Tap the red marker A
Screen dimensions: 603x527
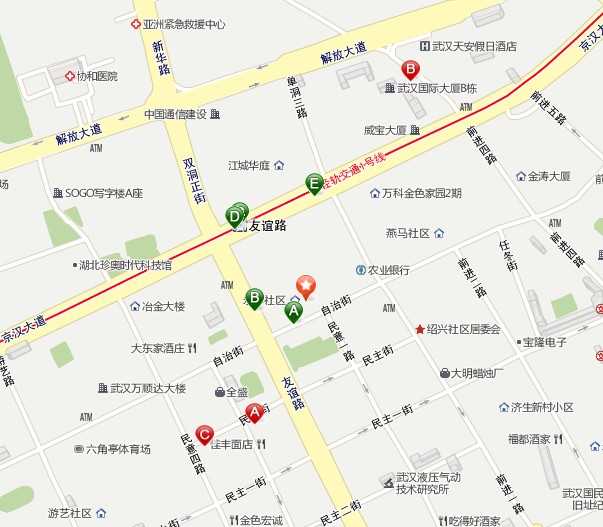pyautogui.click(x=254, y=411)
